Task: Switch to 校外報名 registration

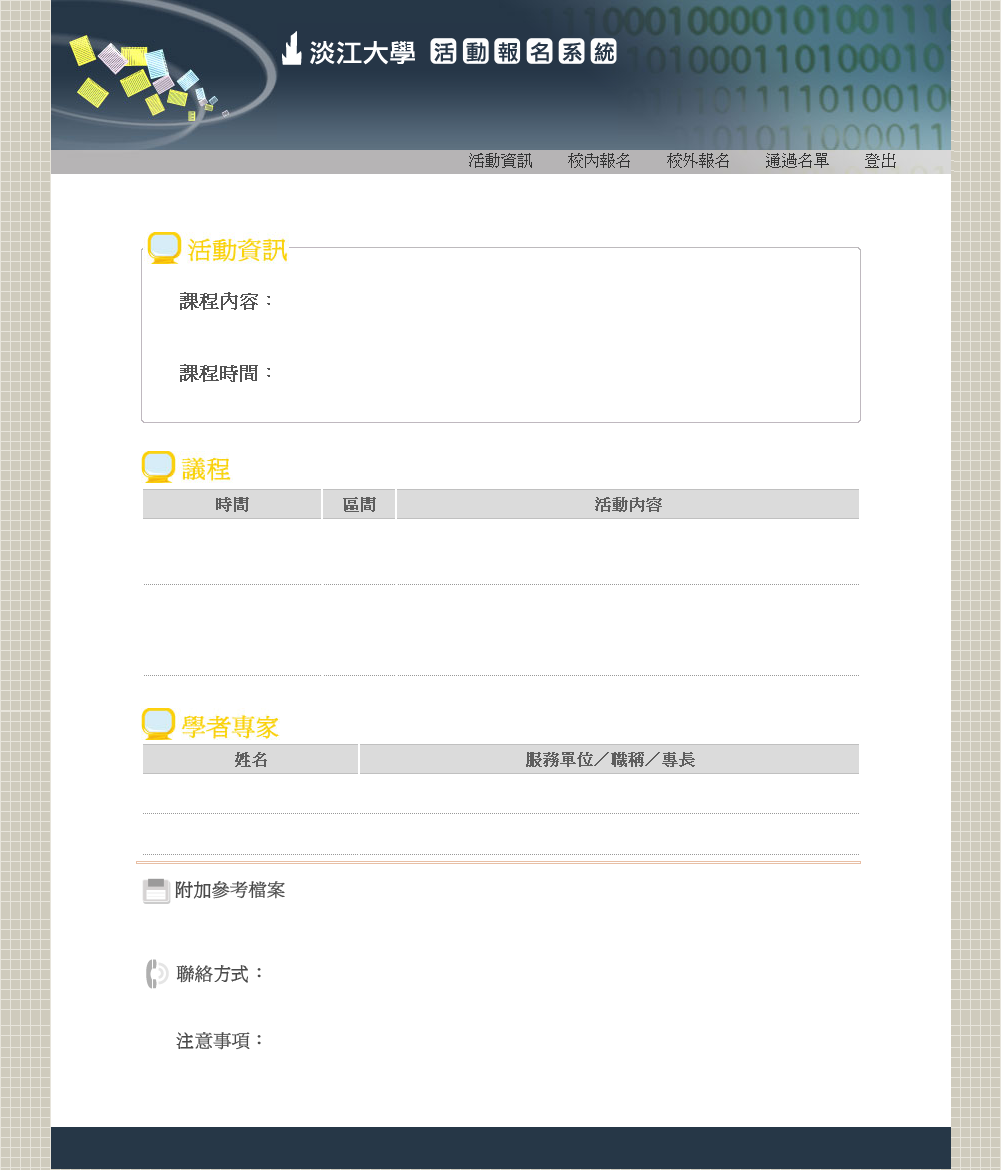Action: [x=698, y=161]
